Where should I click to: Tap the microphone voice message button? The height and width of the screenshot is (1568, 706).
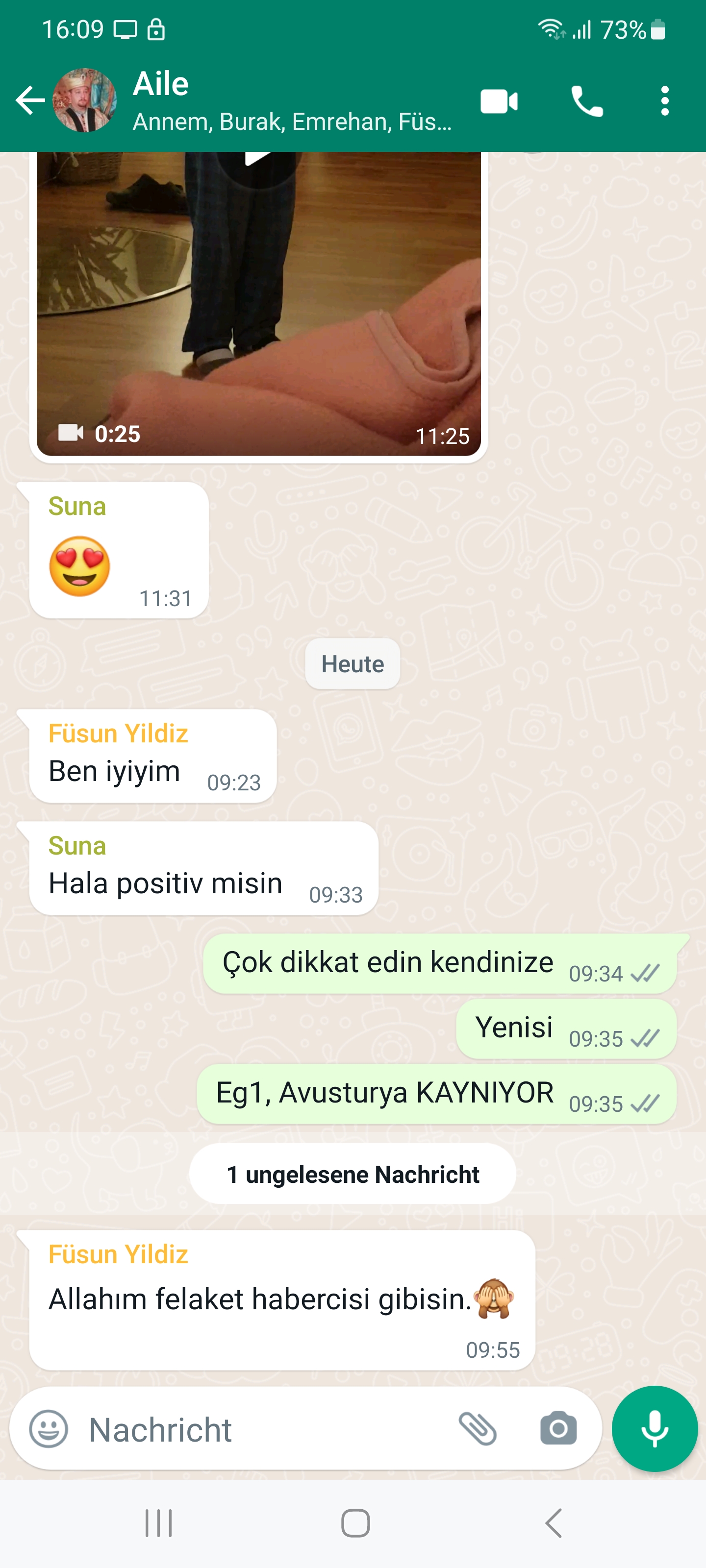[654, 1428]
